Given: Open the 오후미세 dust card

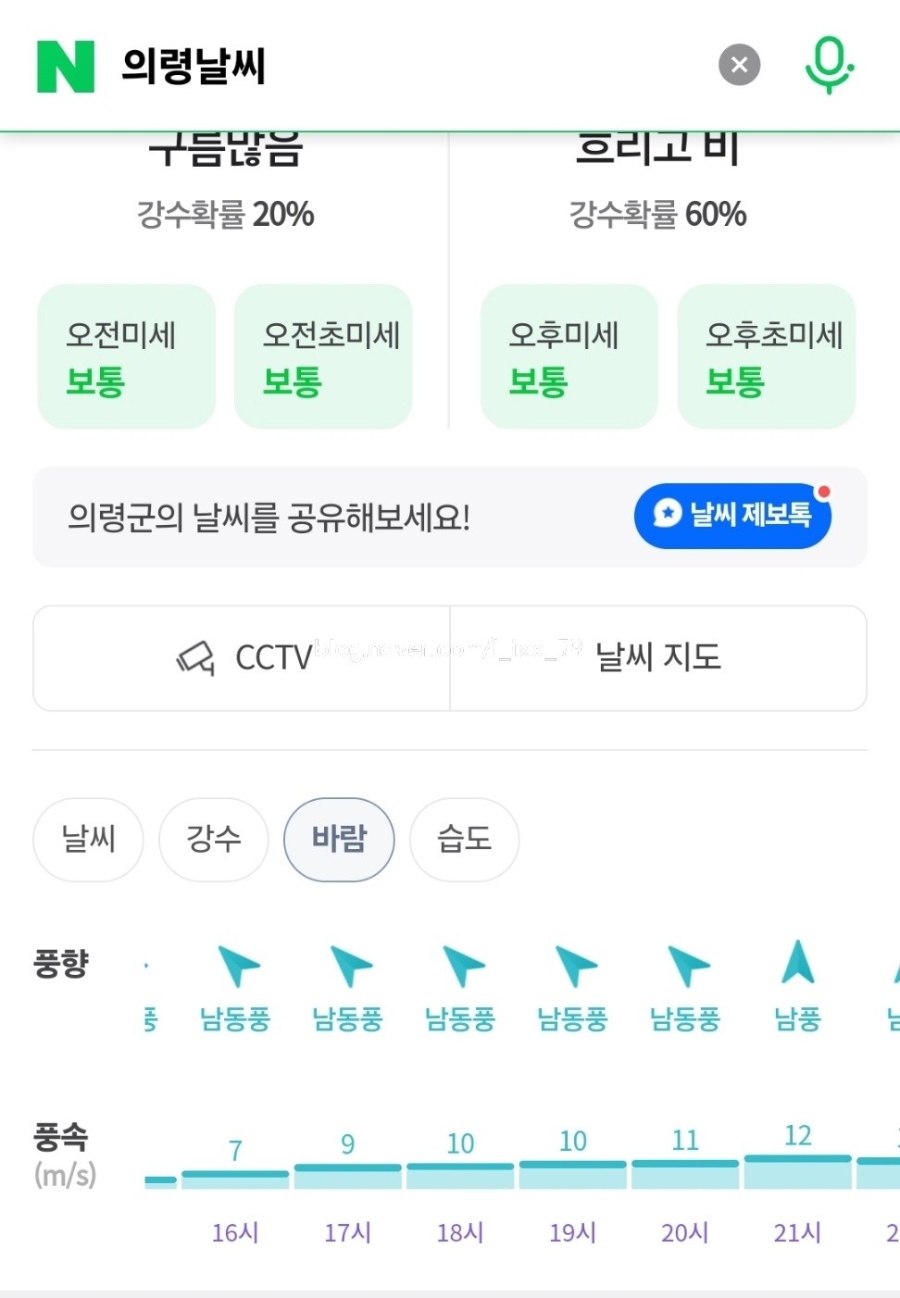Looking at the screenshot, I should 569,357.
